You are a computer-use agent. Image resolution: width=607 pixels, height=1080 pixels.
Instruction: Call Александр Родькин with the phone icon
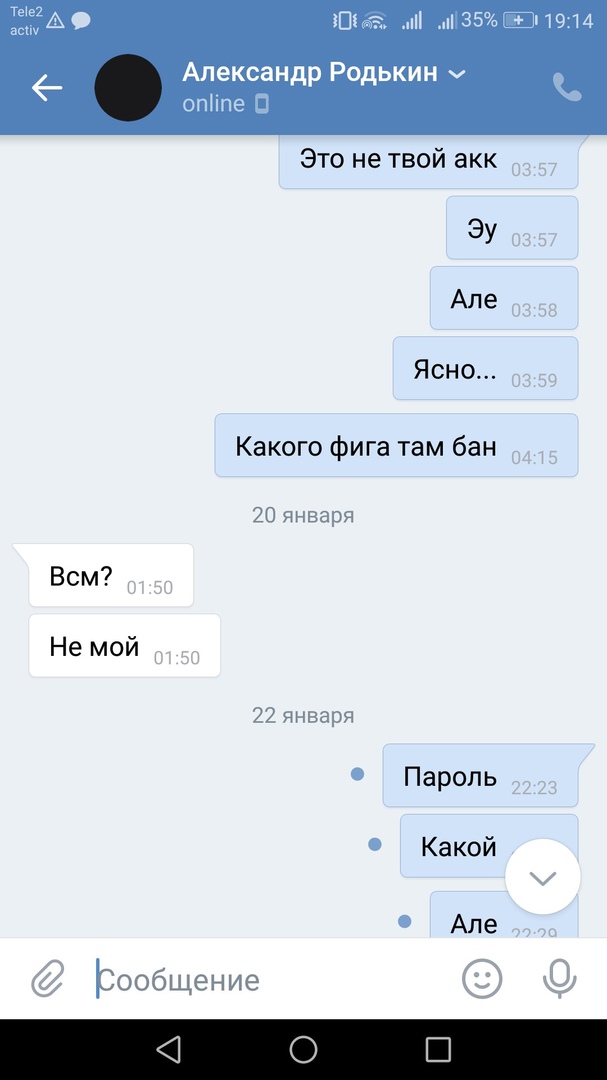pyautogui.click(x=567, y=88)
